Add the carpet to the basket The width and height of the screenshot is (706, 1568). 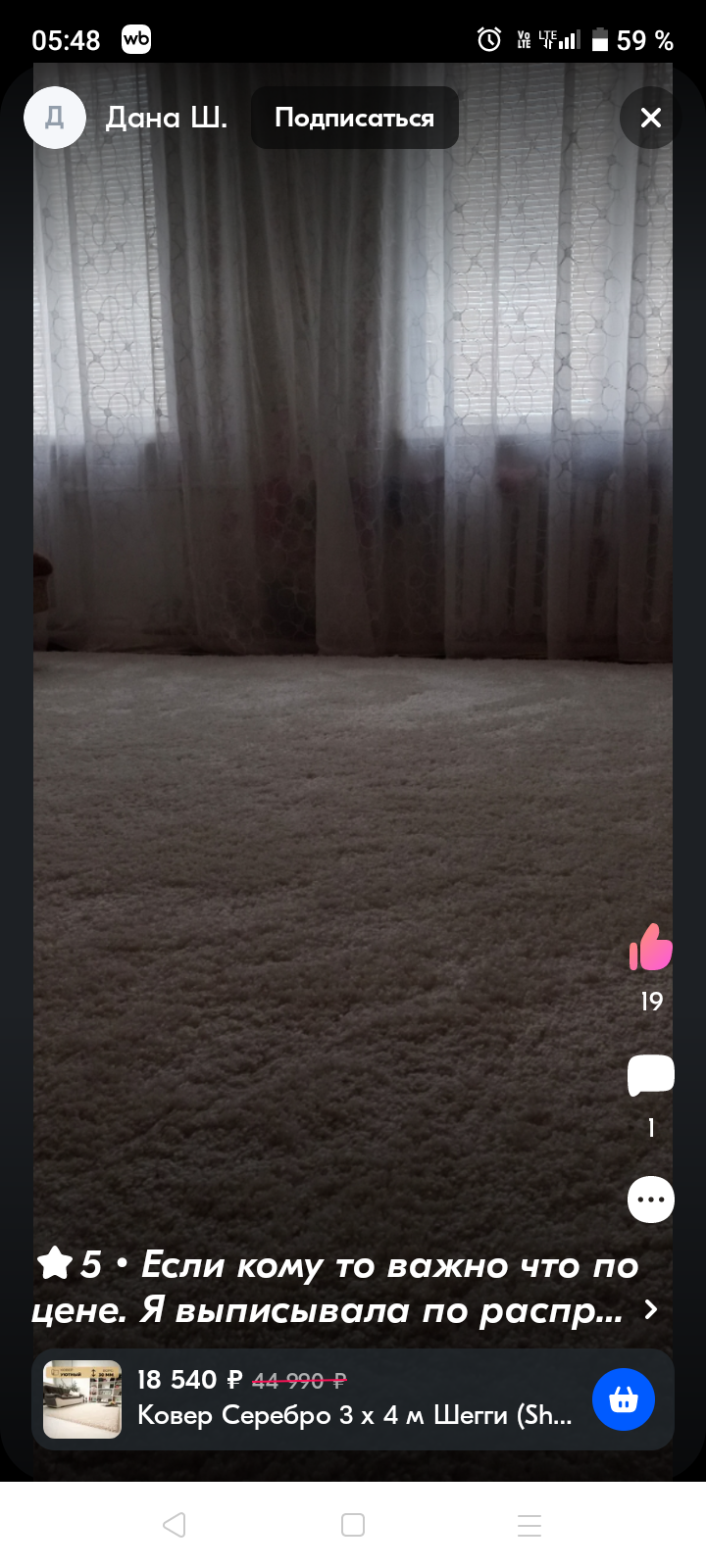point(624,1398)
